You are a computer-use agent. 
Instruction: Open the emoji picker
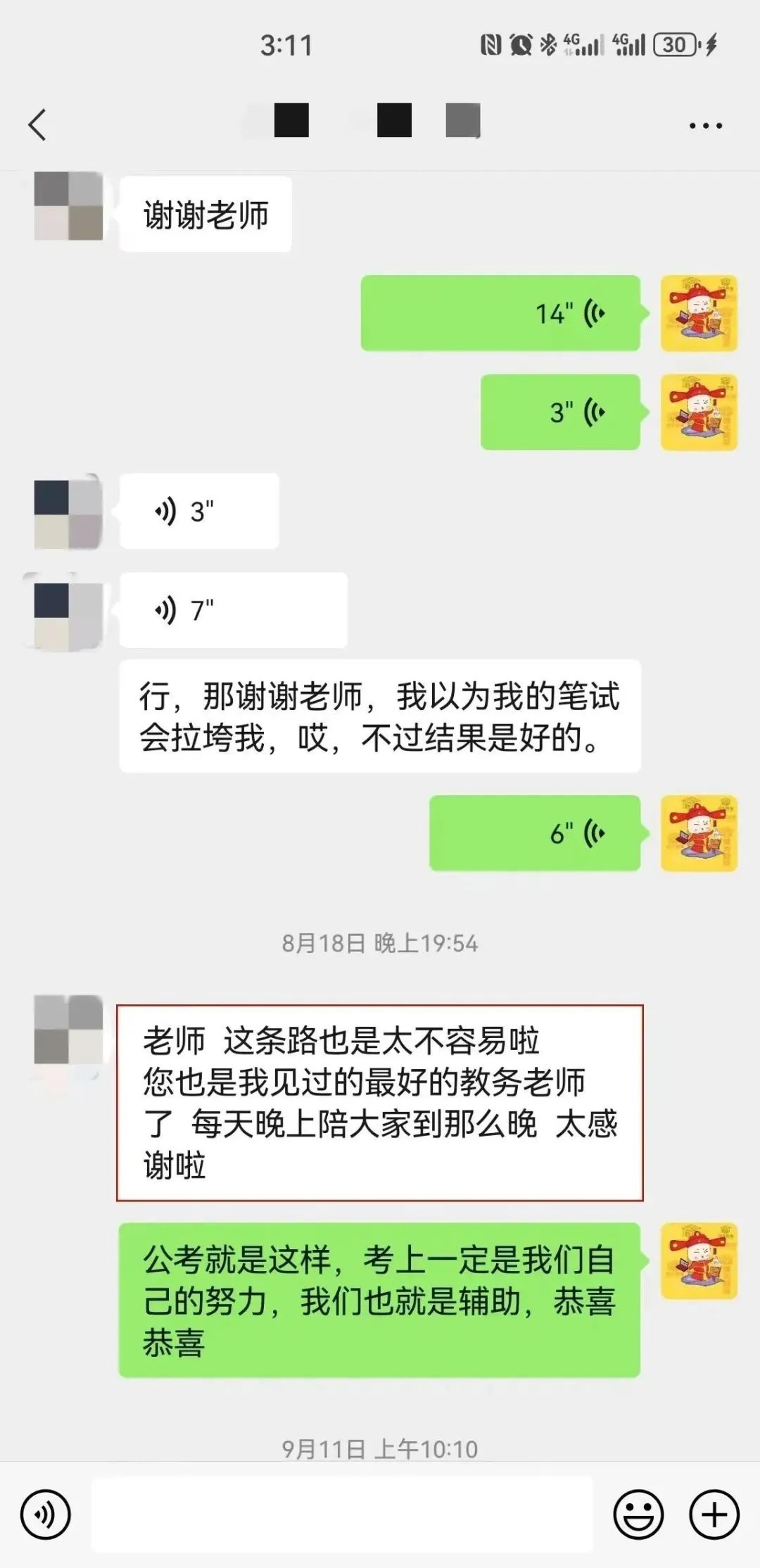click(638, 1515)
